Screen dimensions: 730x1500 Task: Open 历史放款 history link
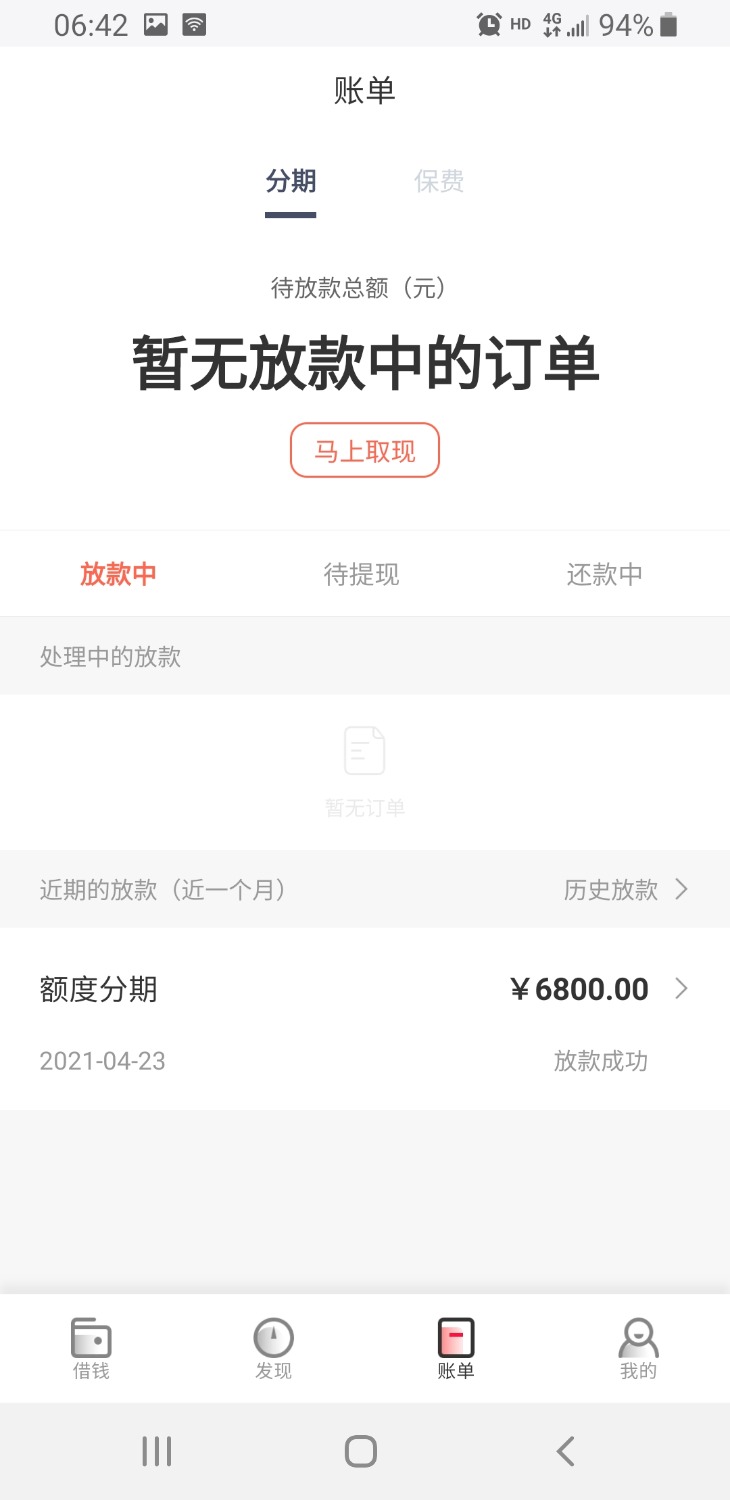coord(626,889)
